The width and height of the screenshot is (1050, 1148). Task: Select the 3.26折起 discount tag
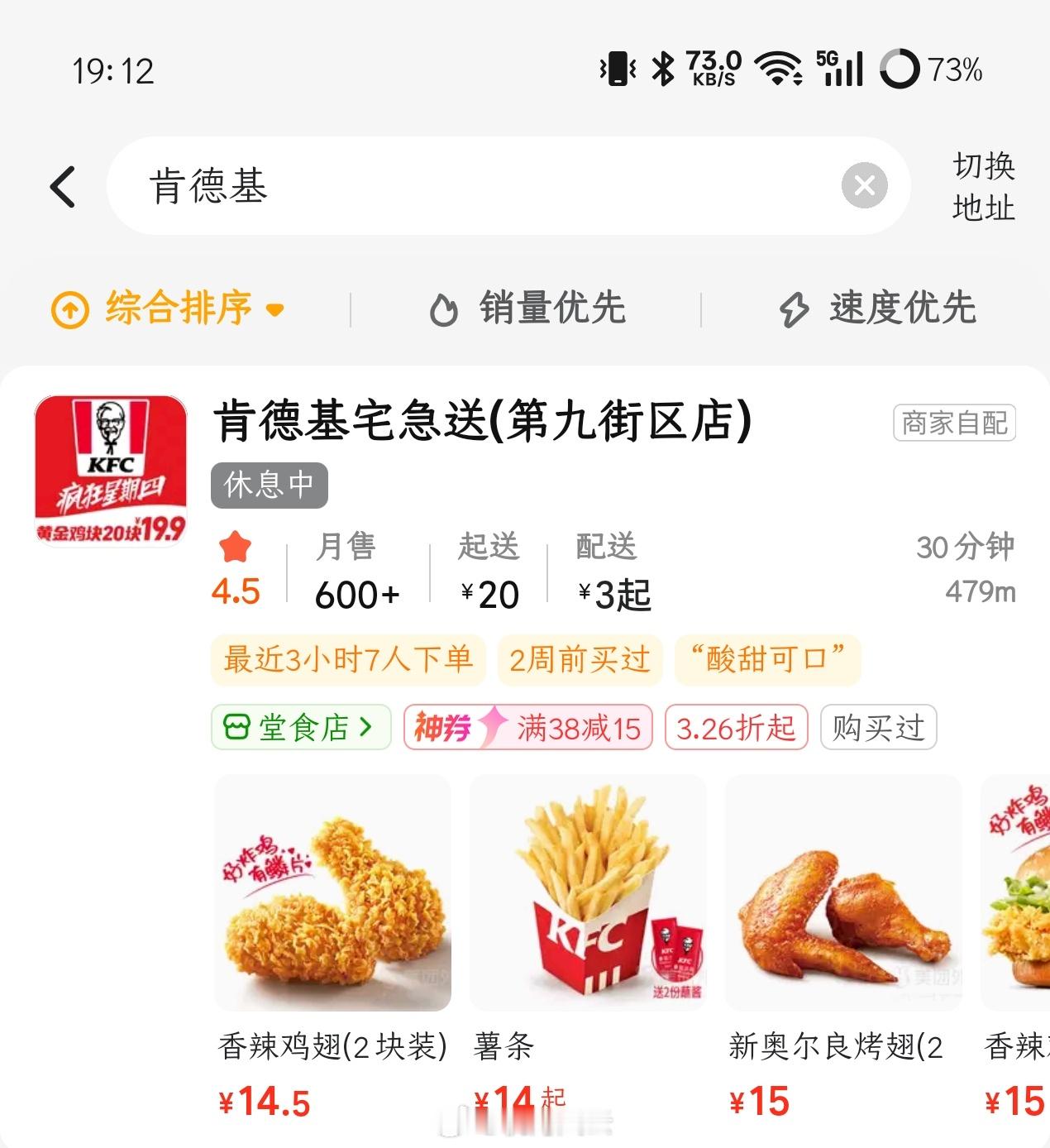point(735,728)
